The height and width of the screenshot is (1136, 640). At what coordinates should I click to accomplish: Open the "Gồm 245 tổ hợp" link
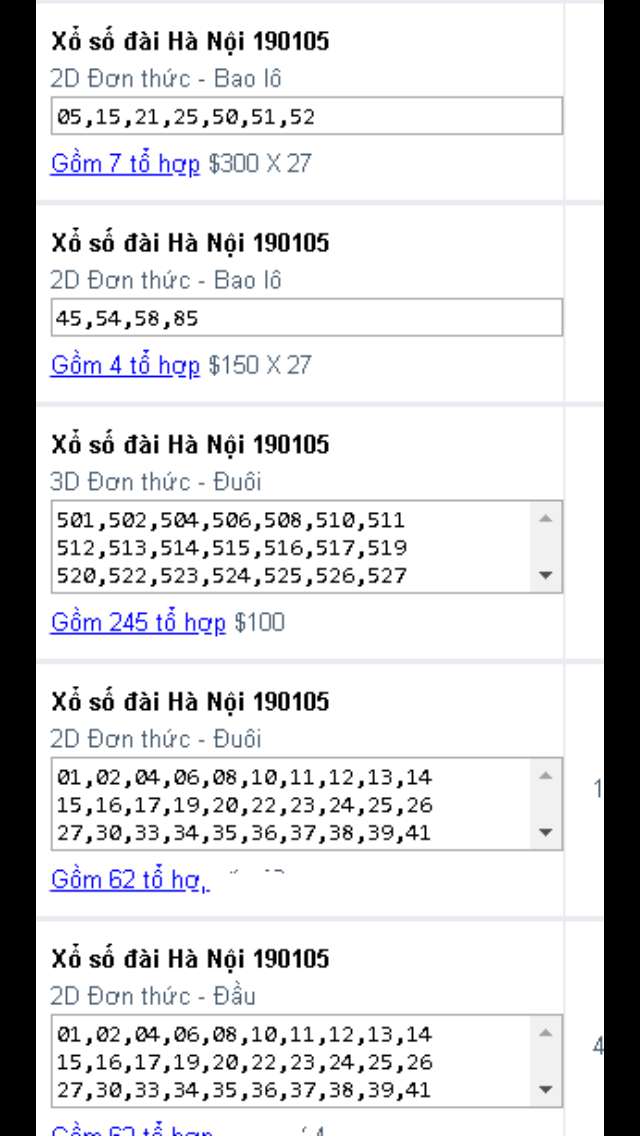click(138, 623)
